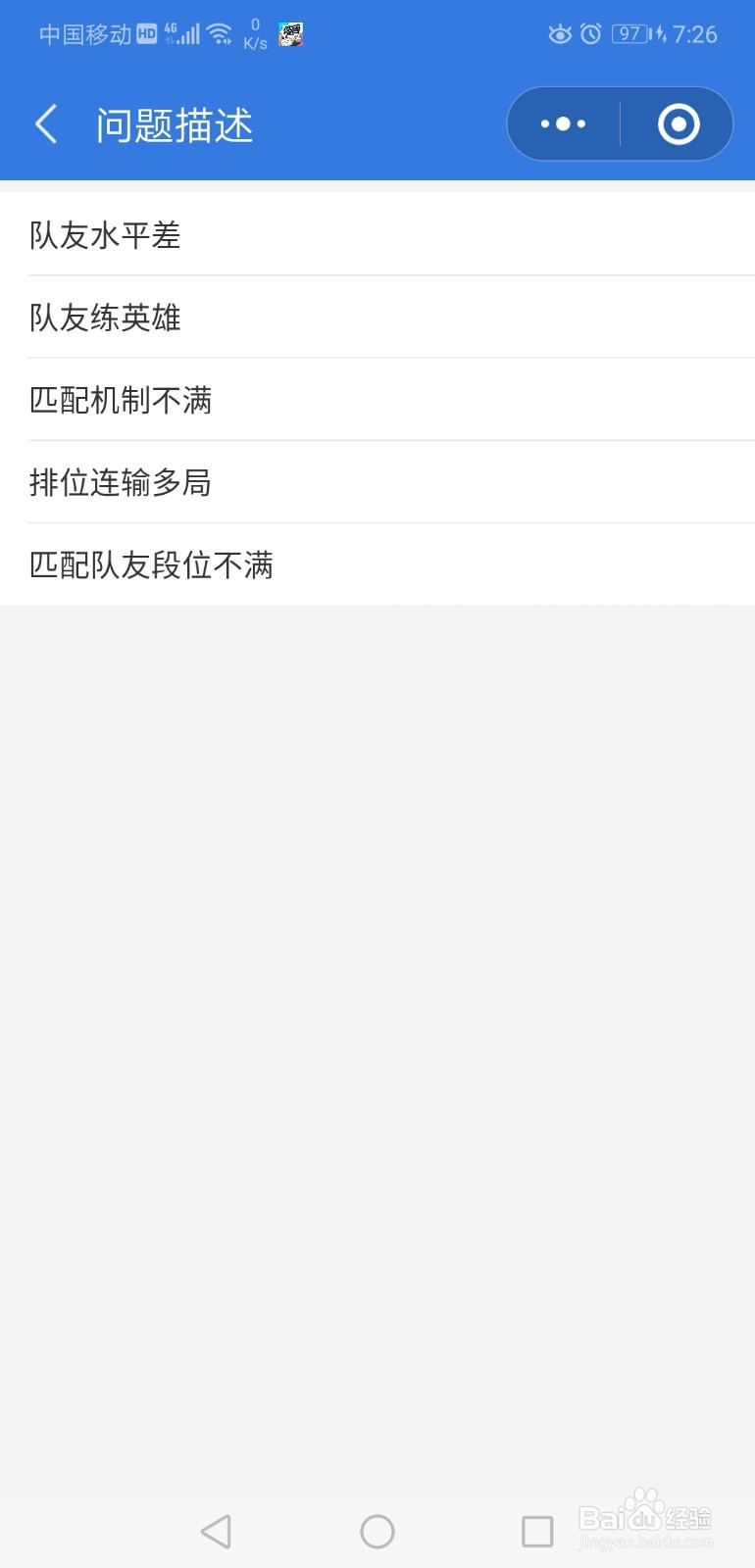Tap the Android back navigation triangle
This screenshot has width=755, height=1568.
click(216, 1529)
